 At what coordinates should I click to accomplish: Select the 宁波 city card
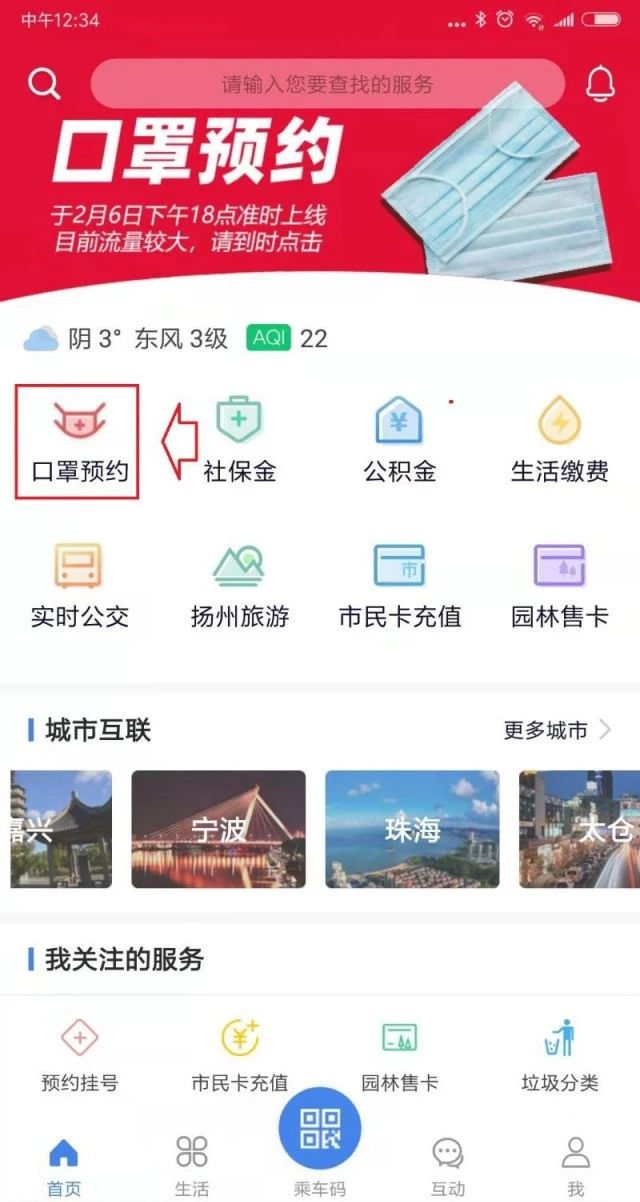coord(218,828)
